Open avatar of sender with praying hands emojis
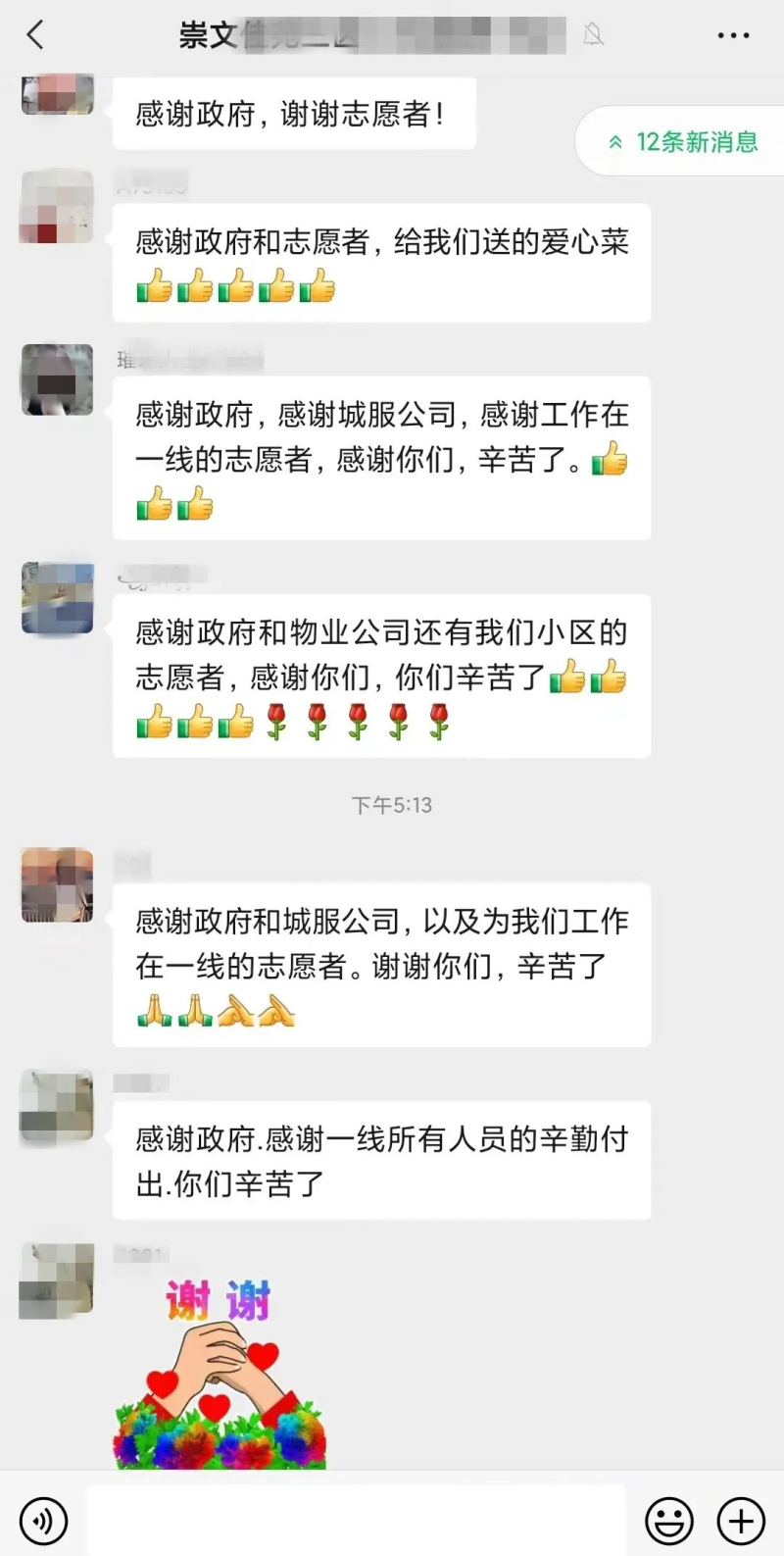Screen dimensions: 784x1556 [x=57, y=885]
